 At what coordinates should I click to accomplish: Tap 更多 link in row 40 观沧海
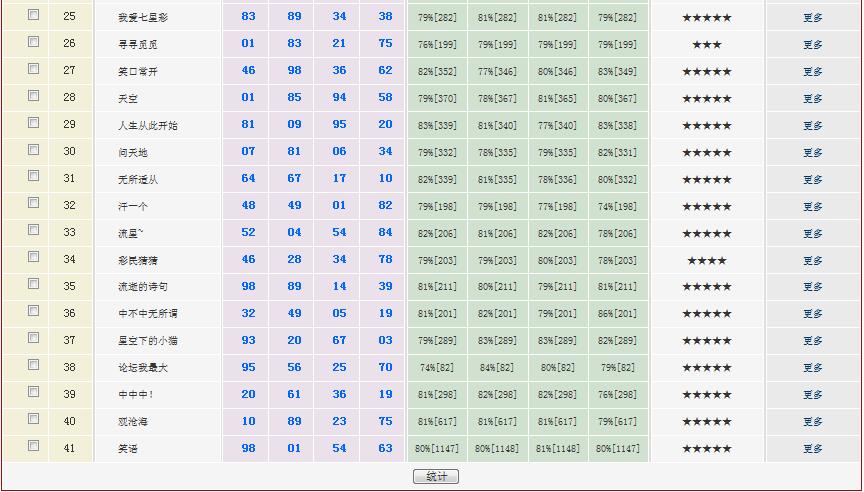pyautogui.click(x=813, y=422)
